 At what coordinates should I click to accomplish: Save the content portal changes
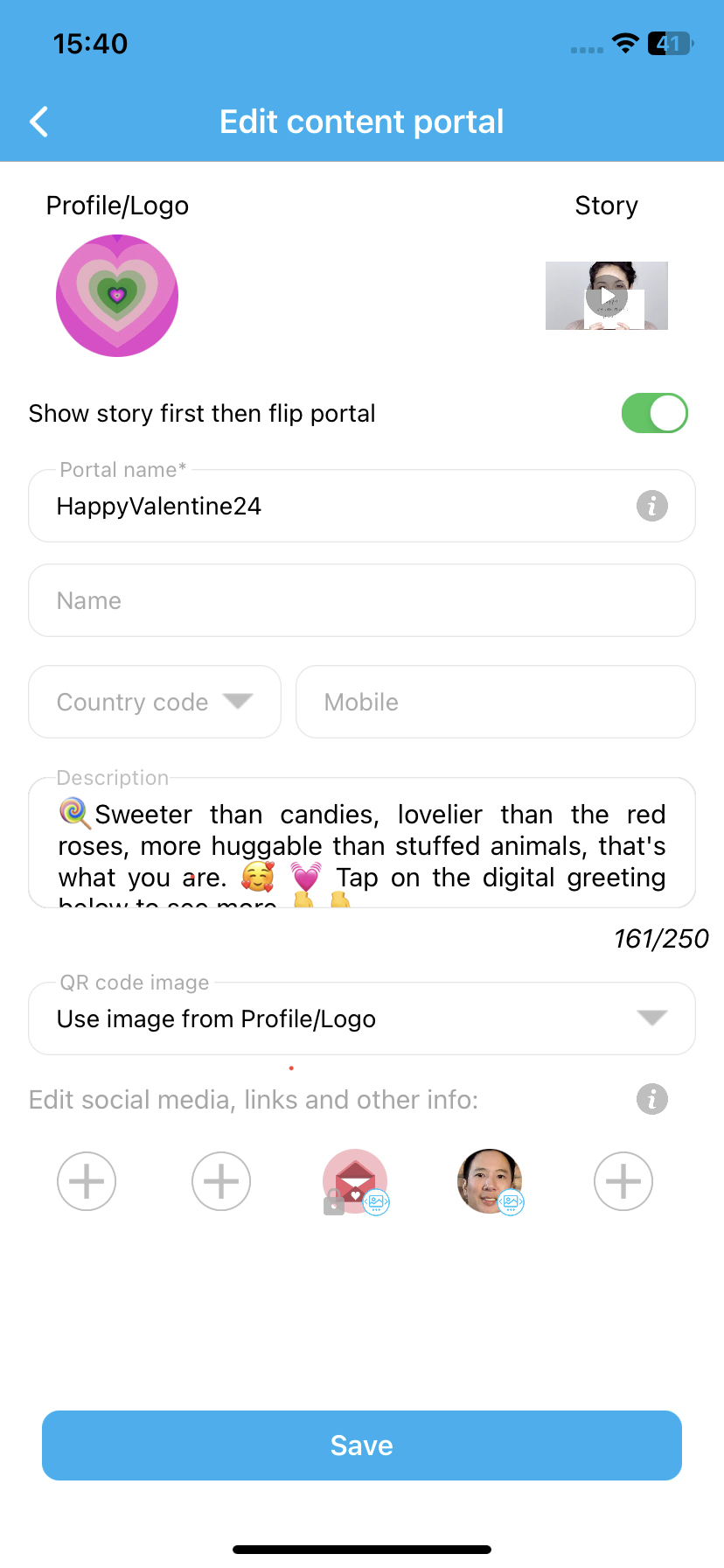click(362, 1445)
